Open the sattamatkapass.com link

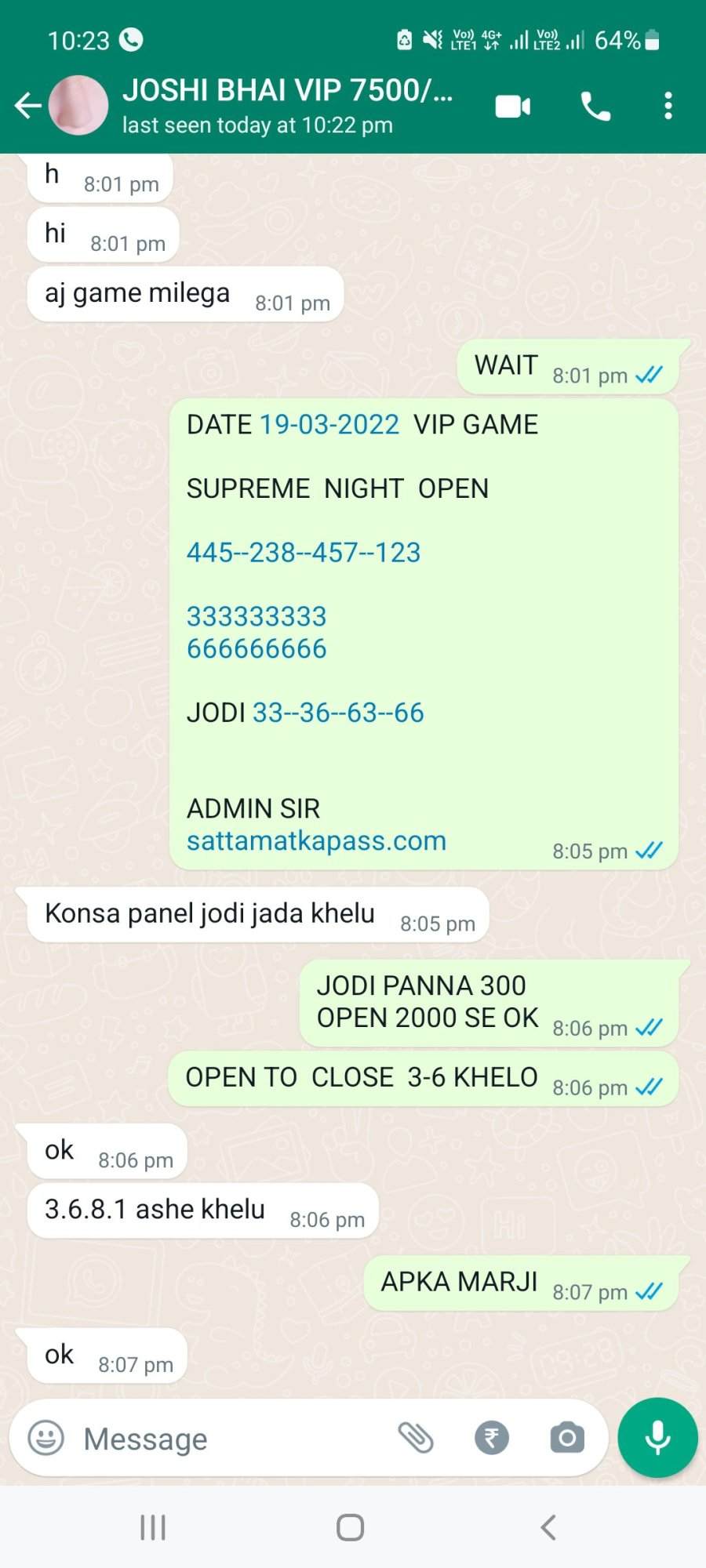pyautogui.click(x=316, y=840)
